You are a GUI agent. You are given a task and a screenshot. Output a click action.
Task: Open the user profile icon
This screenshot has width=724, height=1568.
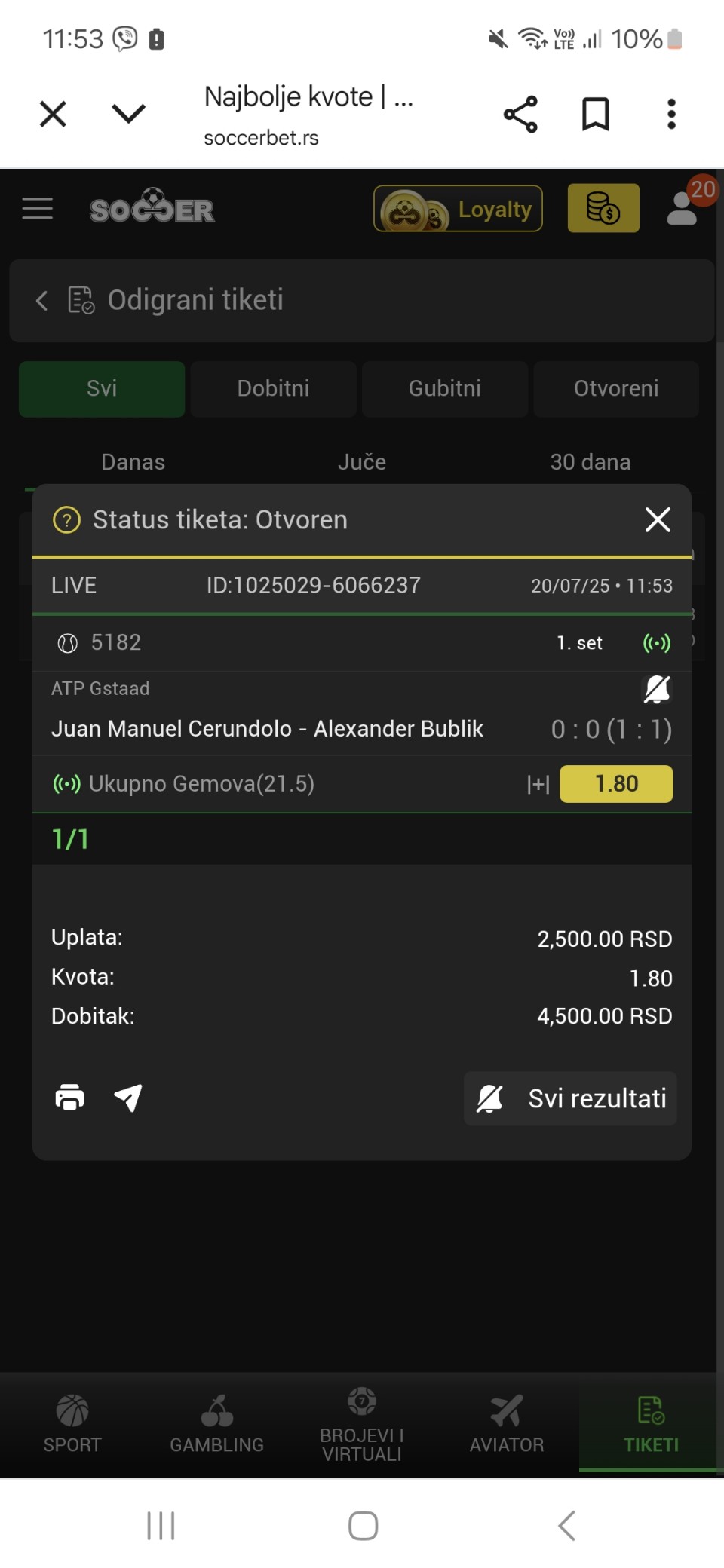click(x=683, y=209)
